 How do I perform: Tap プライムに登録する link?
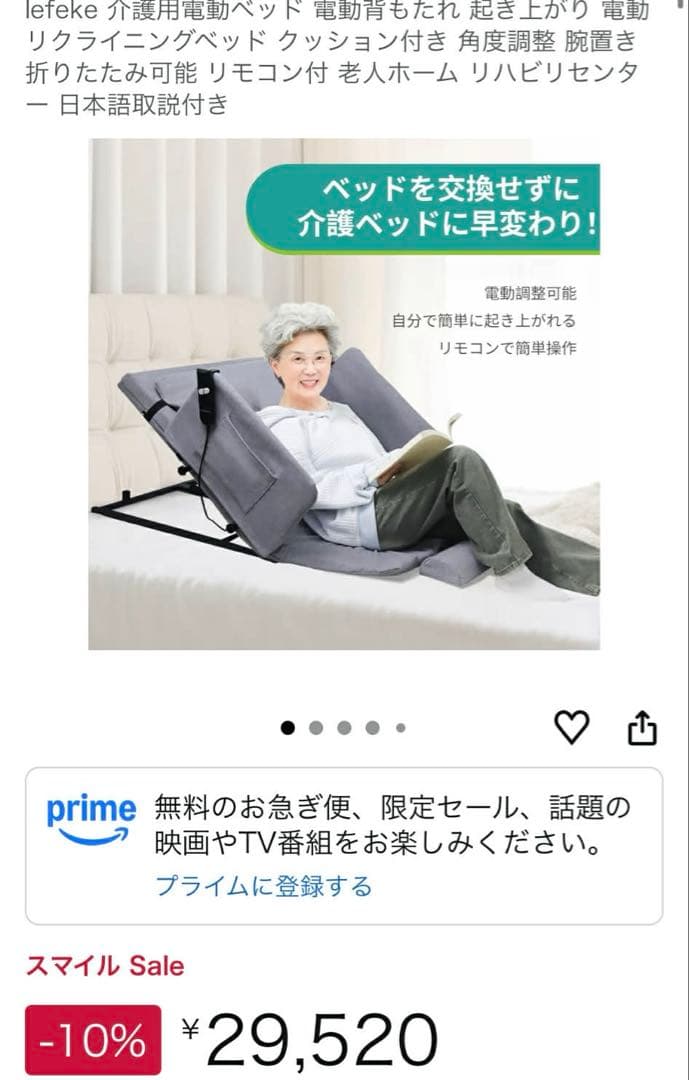(263, 886)
